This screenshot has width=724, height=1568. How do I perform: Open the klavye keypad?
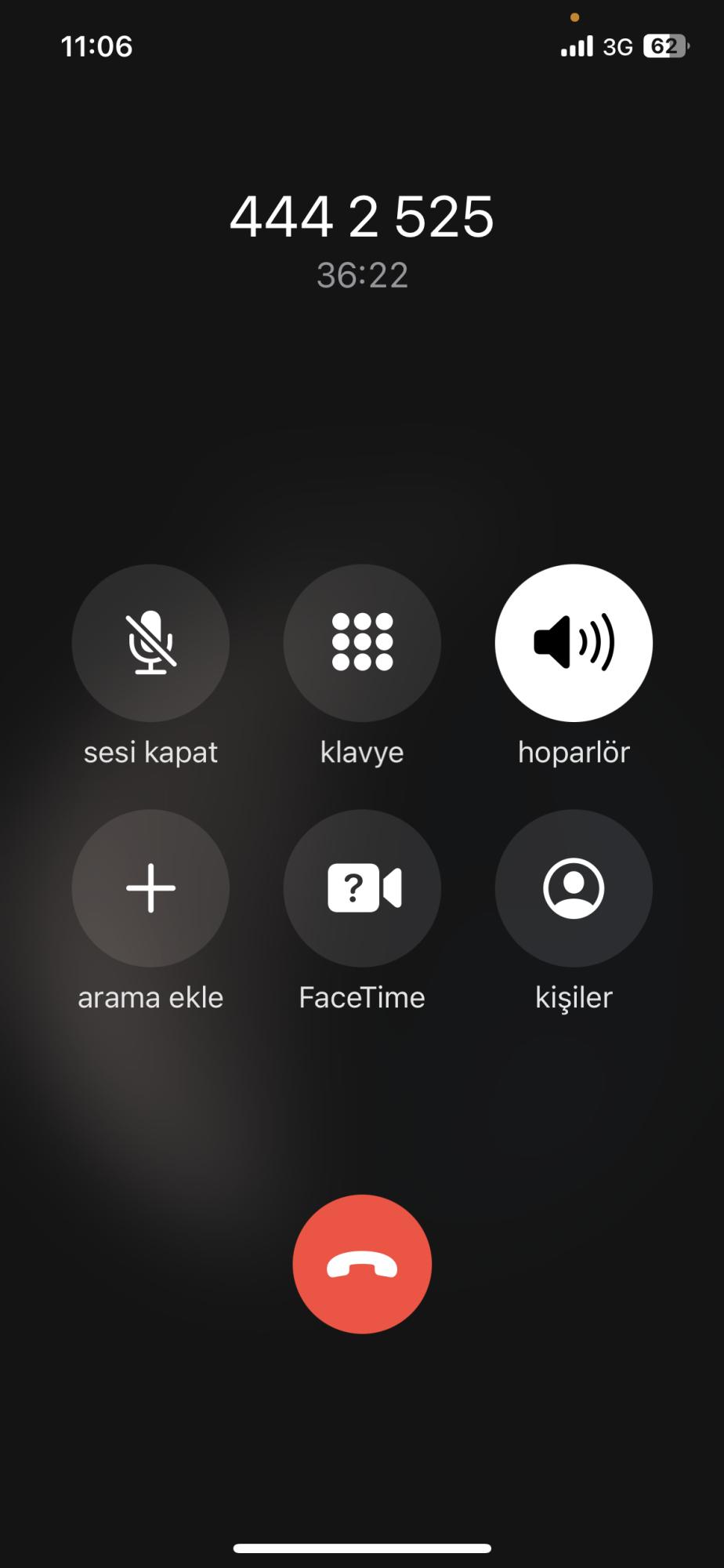coord(362,643)
